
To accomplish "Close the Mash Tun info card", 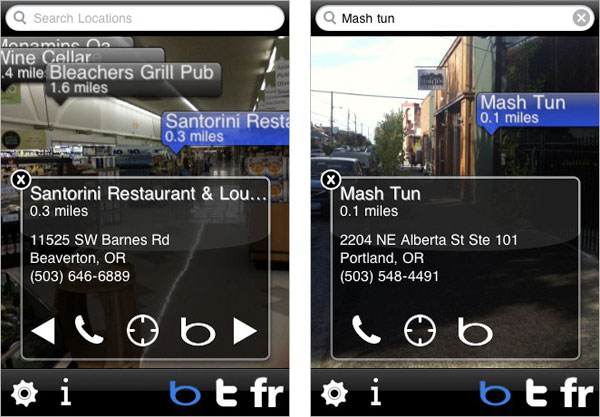I will point(330,180).
